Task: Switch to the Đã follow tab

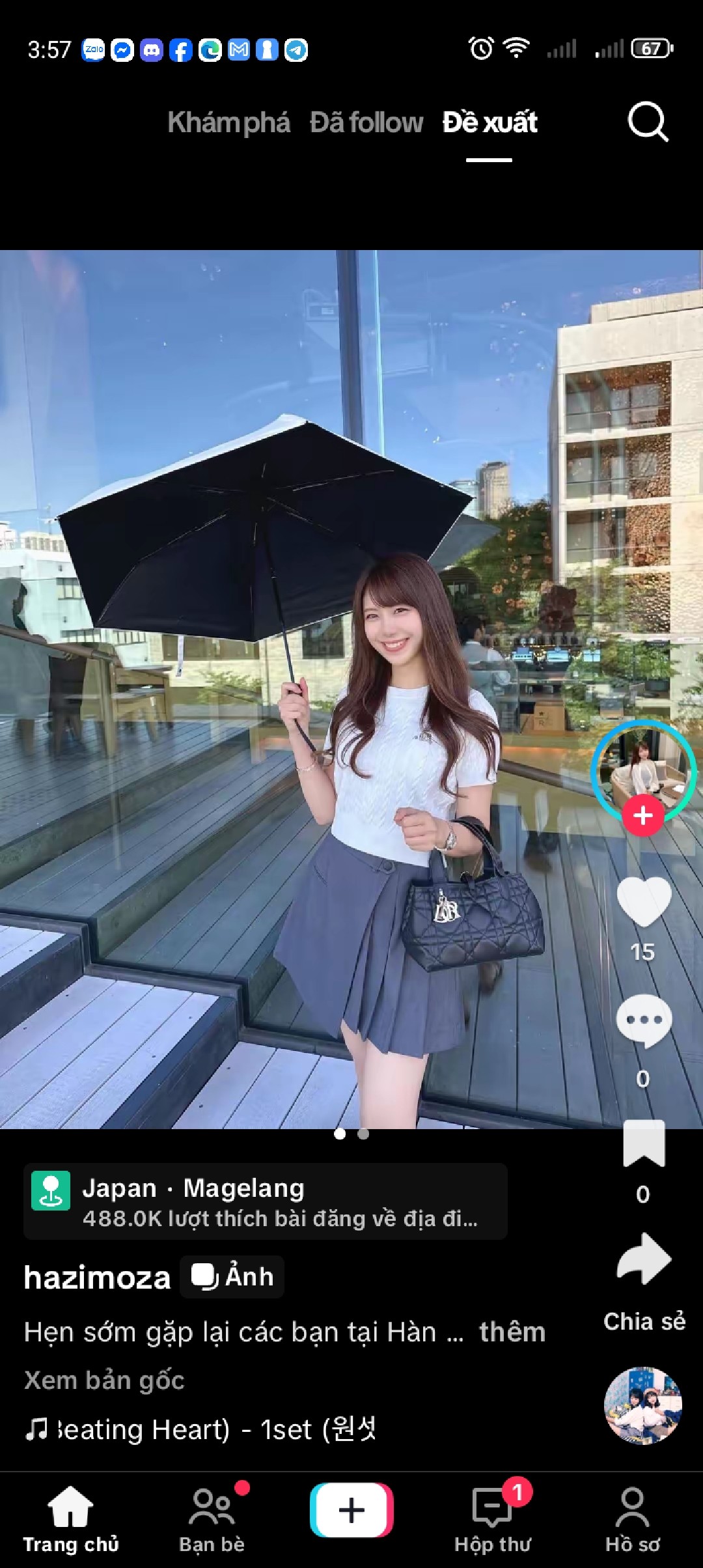Action: (x=366, y=122)
